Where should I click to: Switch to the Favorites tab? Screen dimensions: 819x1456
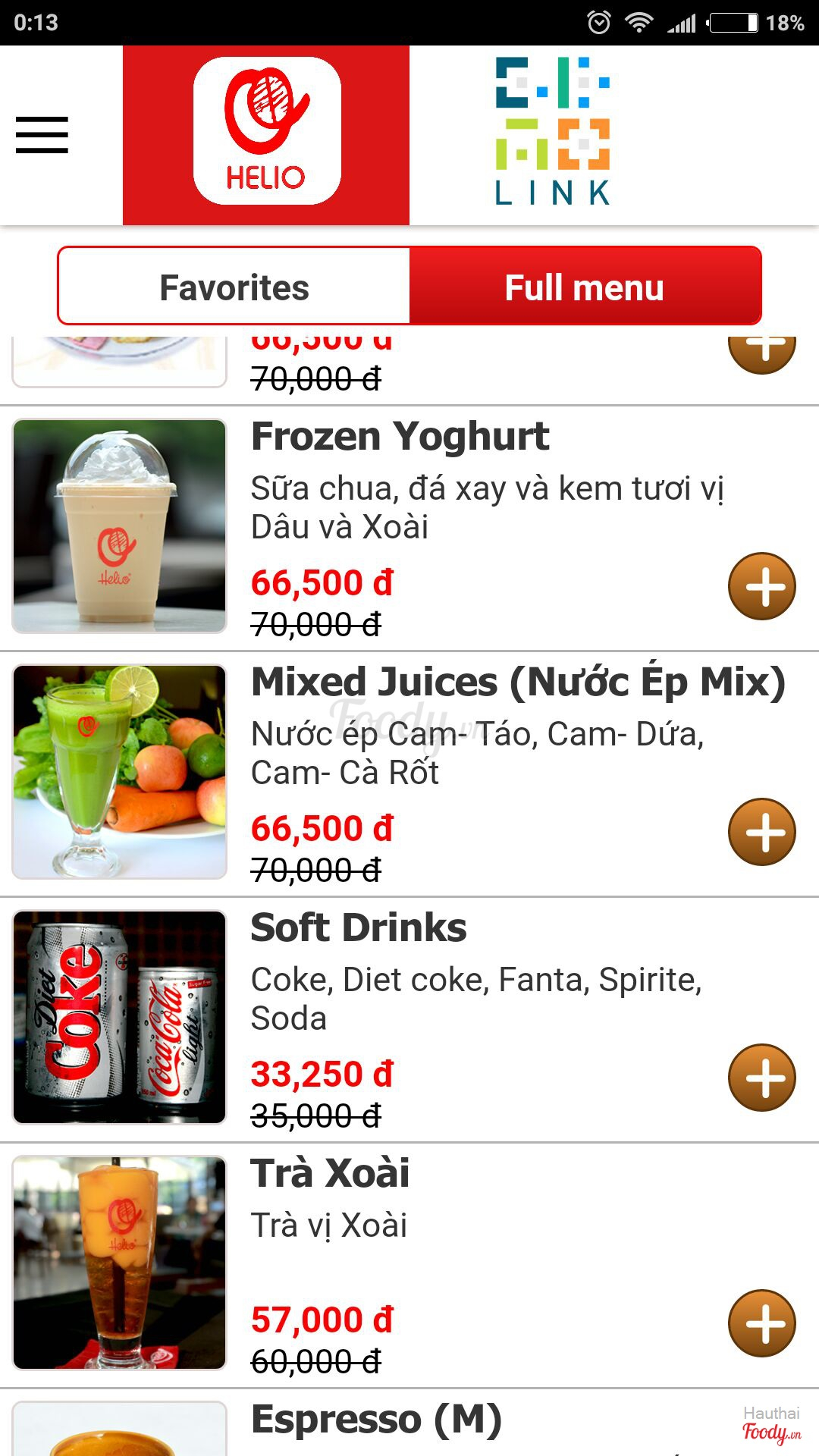point(234,287)
